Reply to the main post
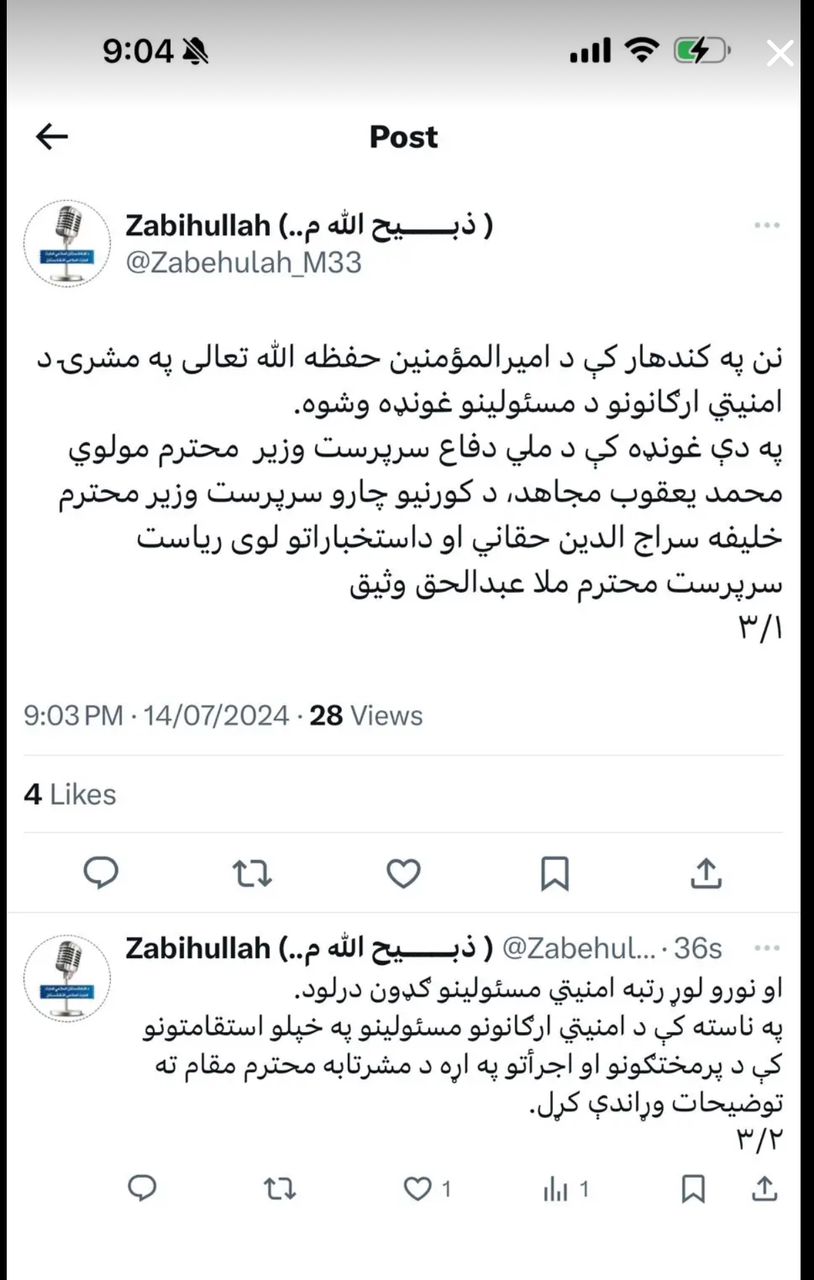814x1280 pixels. tap(101, 874)
